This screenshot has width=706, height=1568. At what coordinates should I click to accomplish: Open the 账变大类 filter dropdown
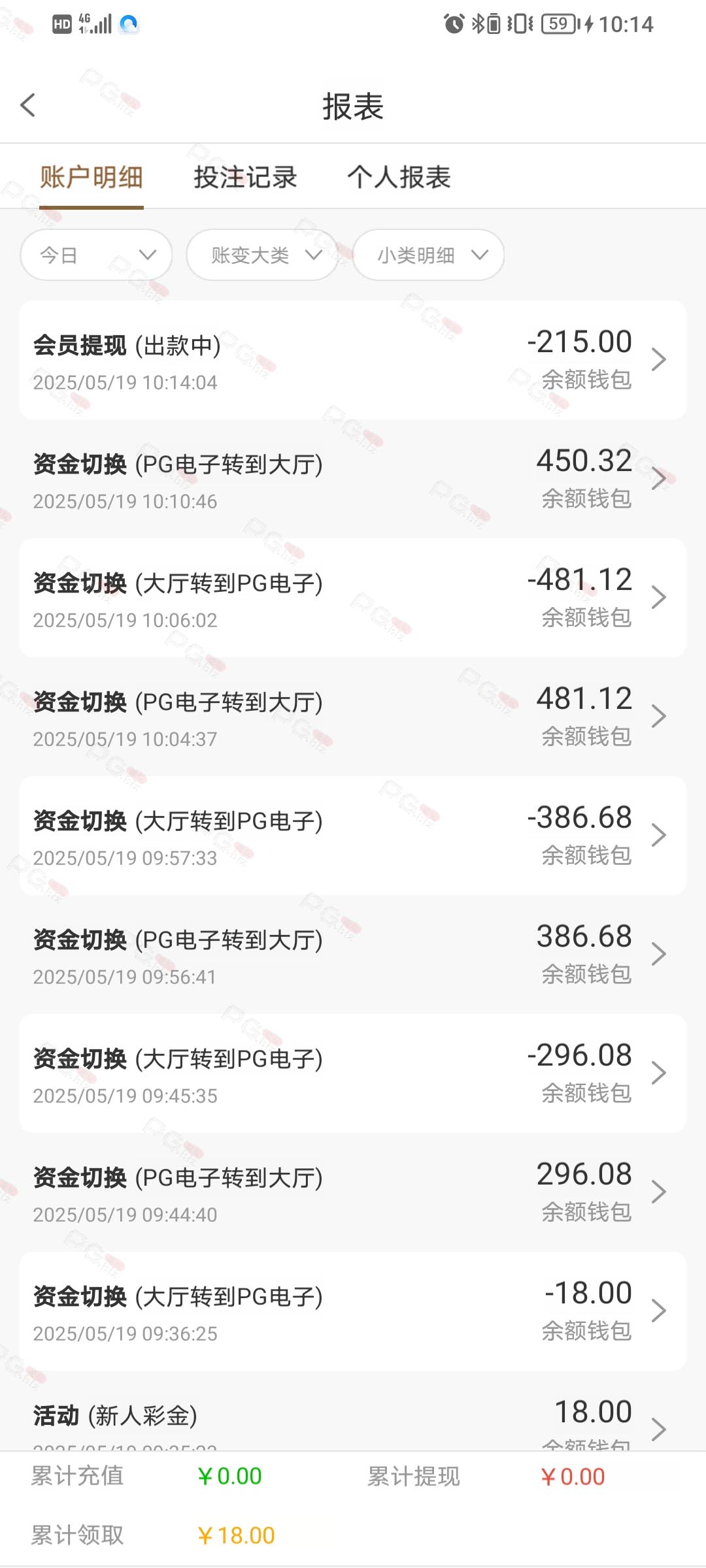tap(262, 255)
